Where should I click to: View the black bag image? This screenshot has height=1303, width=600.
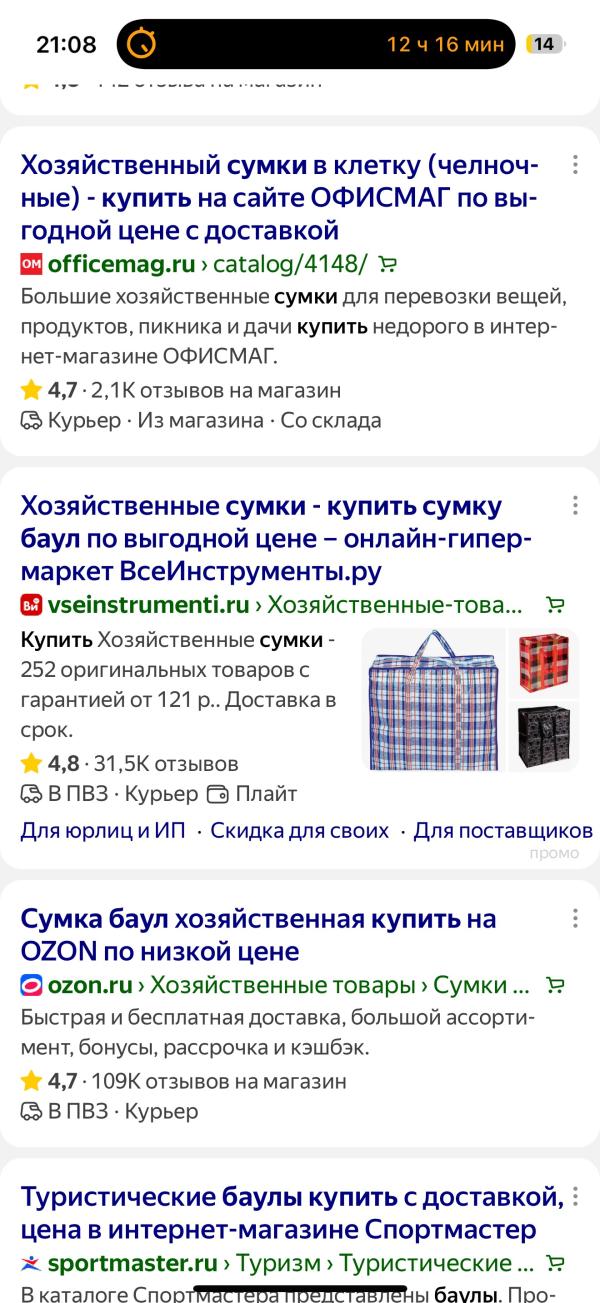(x=544, y=737)
